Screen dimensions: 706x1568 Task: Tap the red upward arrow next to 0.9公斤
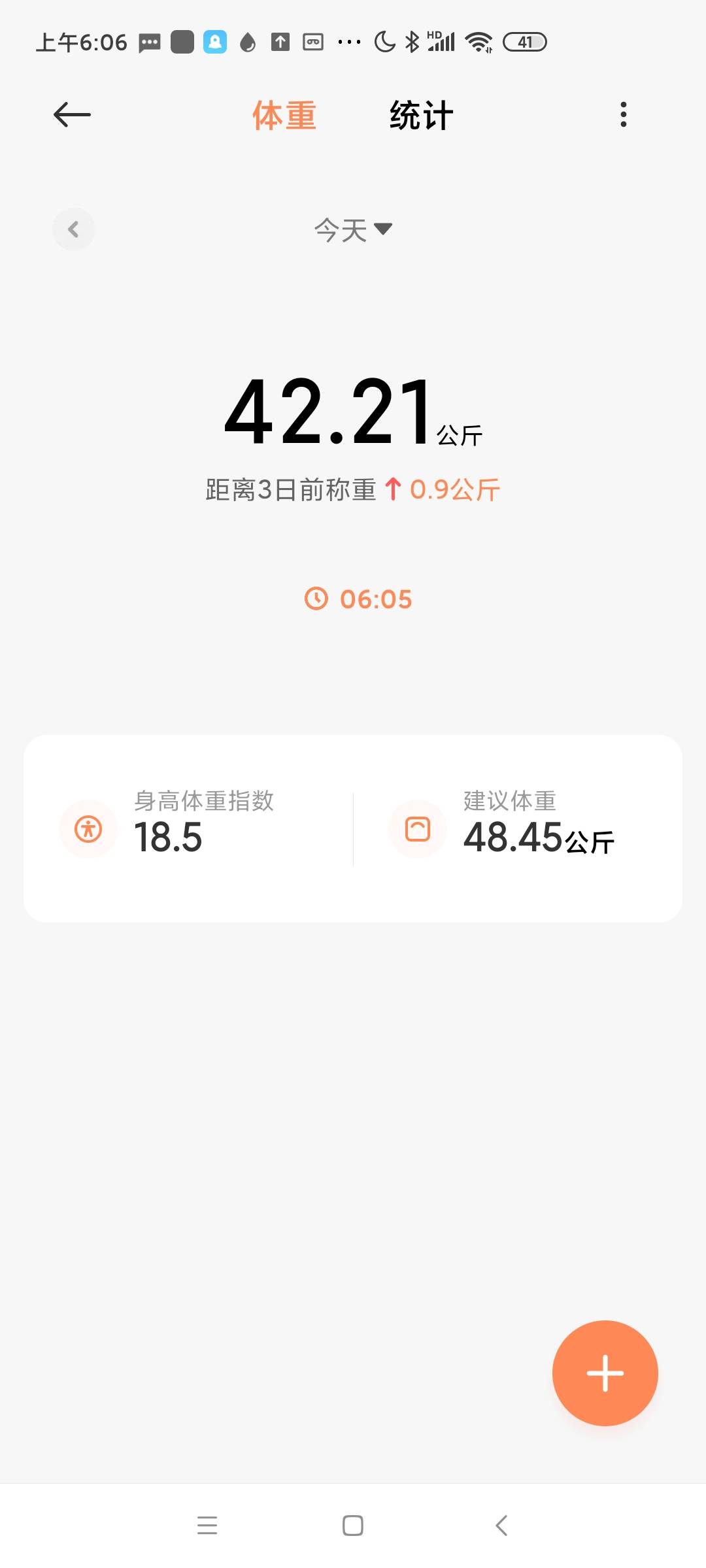click(393, 489)
